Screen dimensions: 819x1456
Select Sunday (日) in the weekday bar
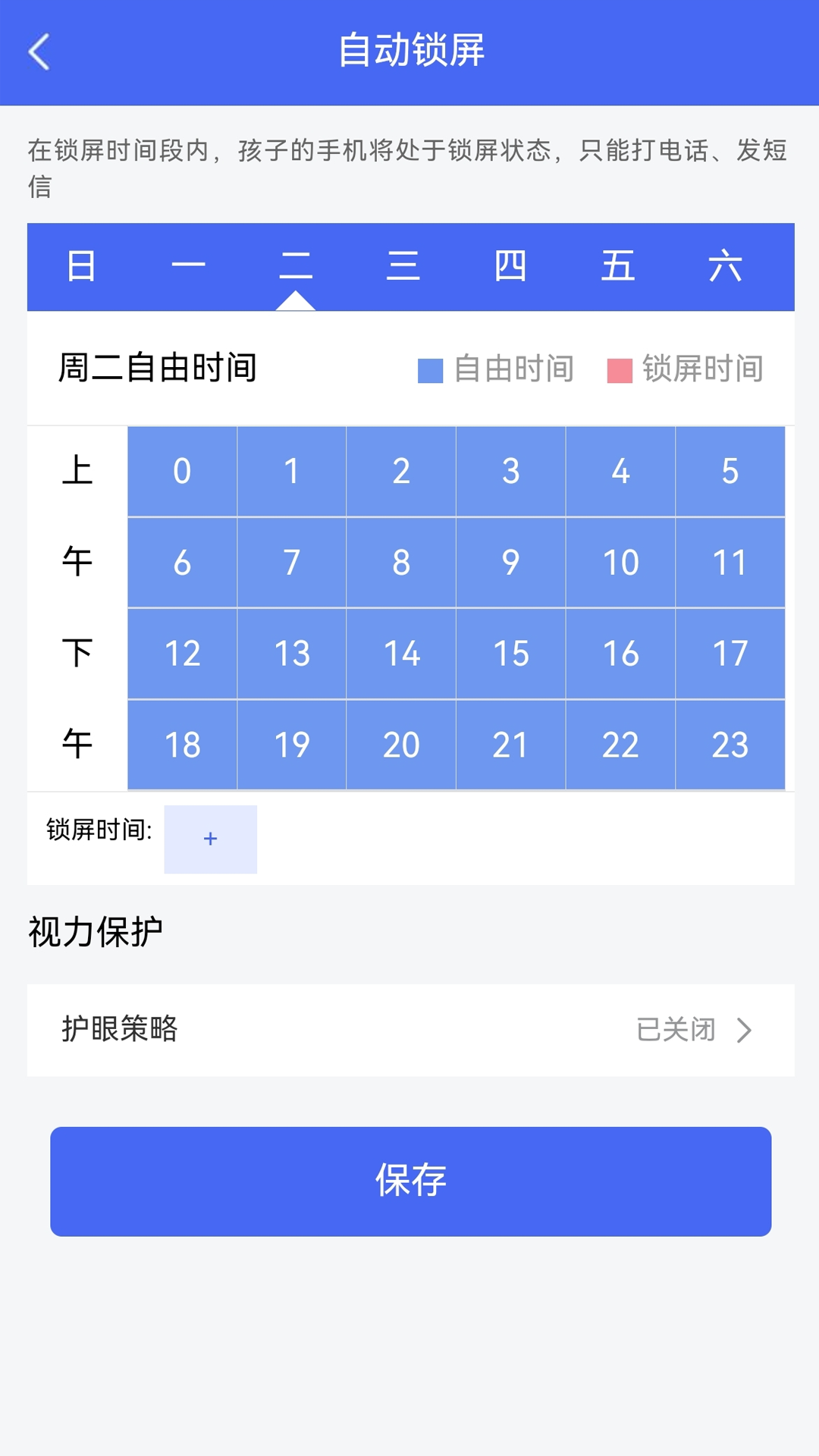pos(82,267)
